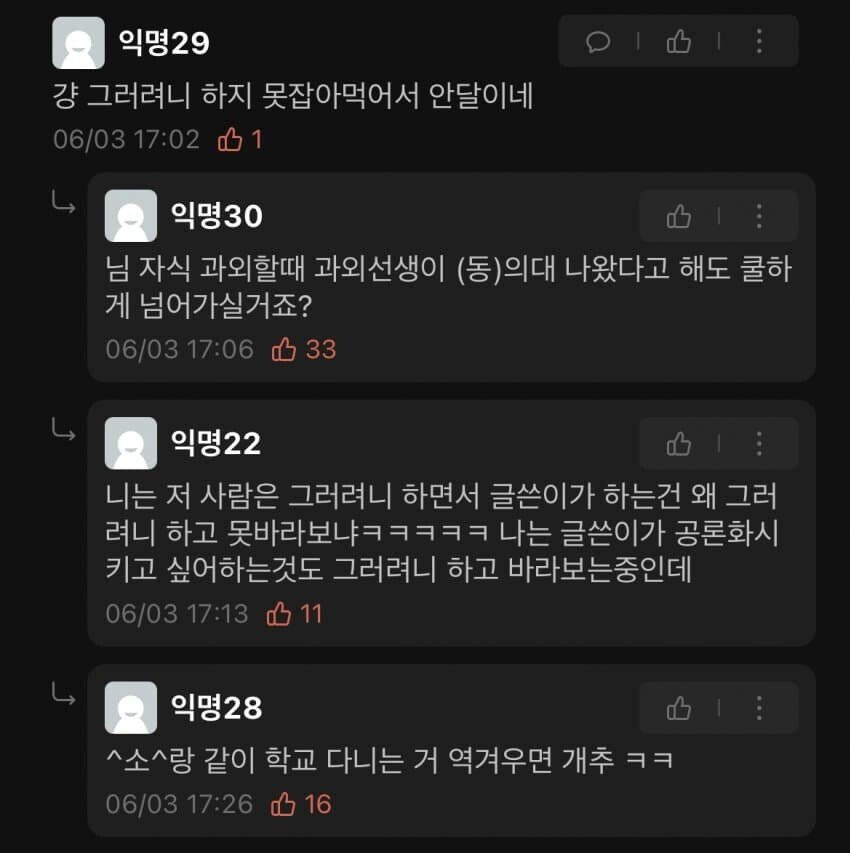Like 익명29's comment
The width and height of the screenshot is (850, 853).
click(679, 41)
